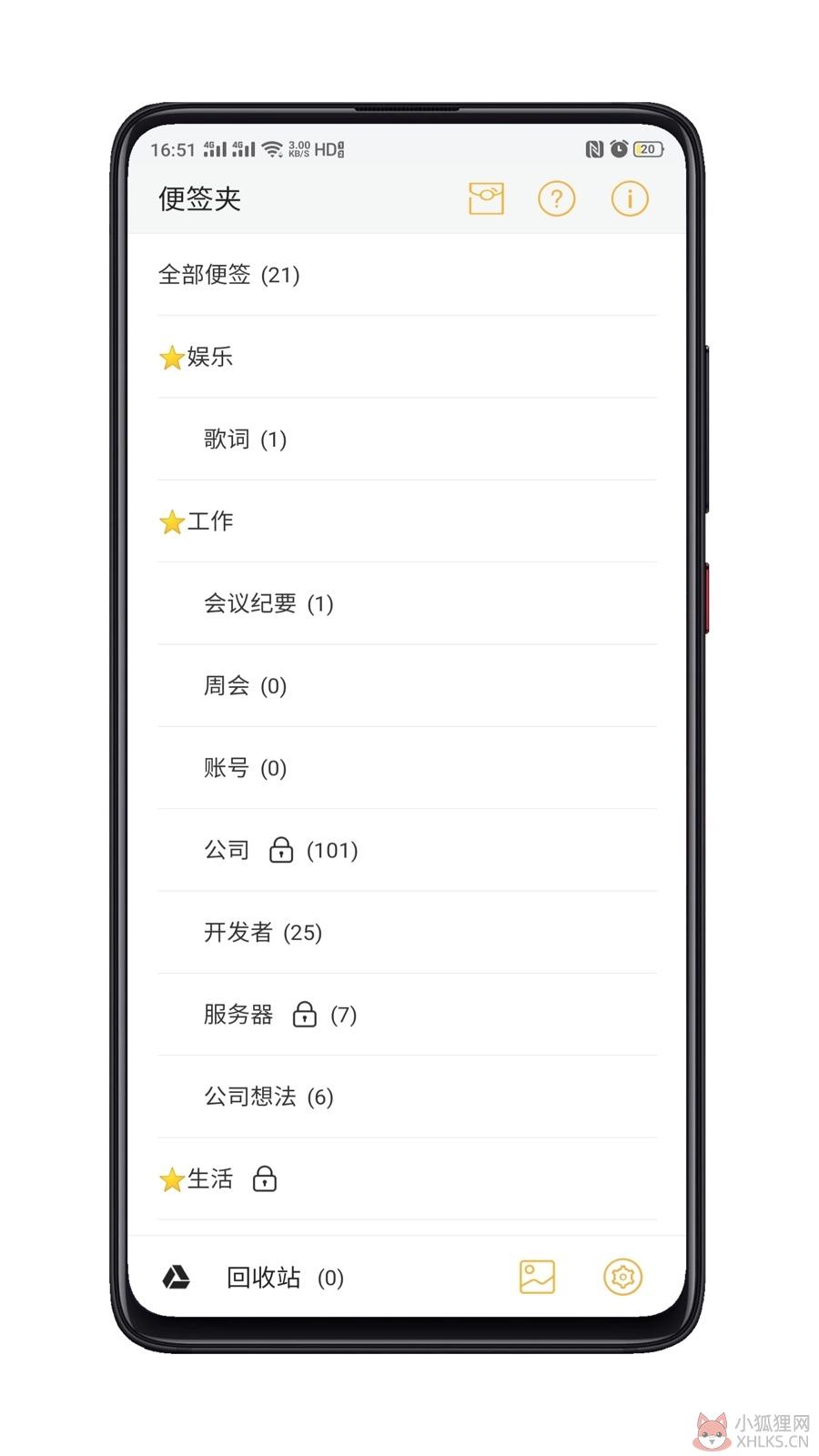Screen dimensions: 819x1456
Task: Open 回收站 (0) recycle bin
Action: point(285,1278)
